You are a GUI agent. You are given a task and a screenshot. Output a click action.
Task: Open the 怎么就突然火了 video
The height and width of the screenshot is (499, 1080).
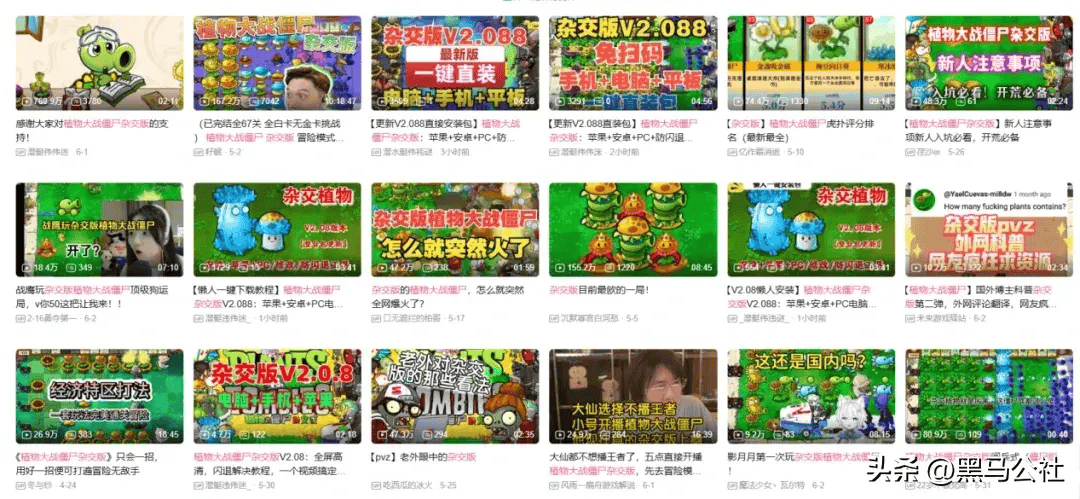coord(455,229)
